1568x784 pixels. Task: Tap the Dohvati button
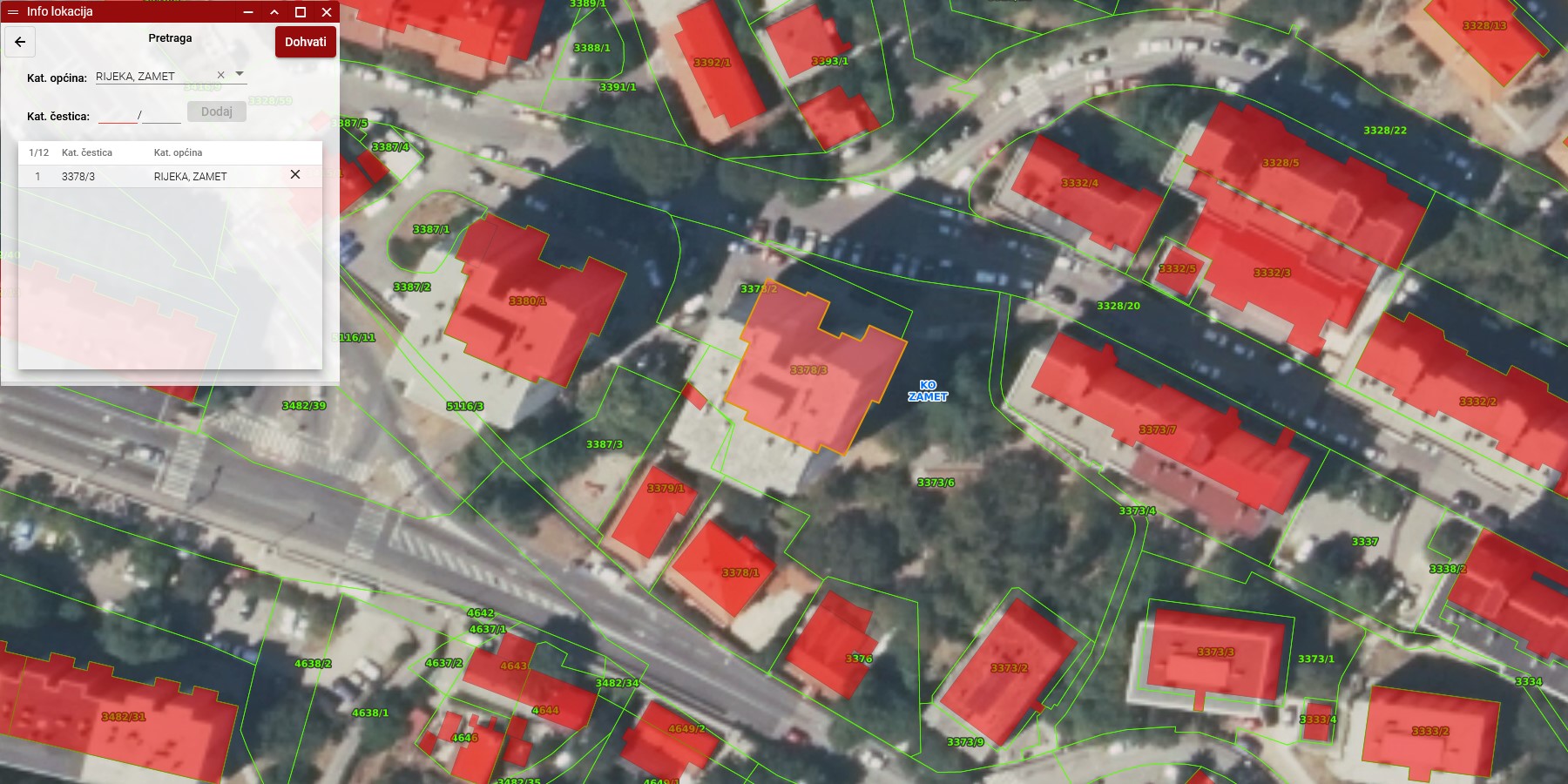pos(305,42)
